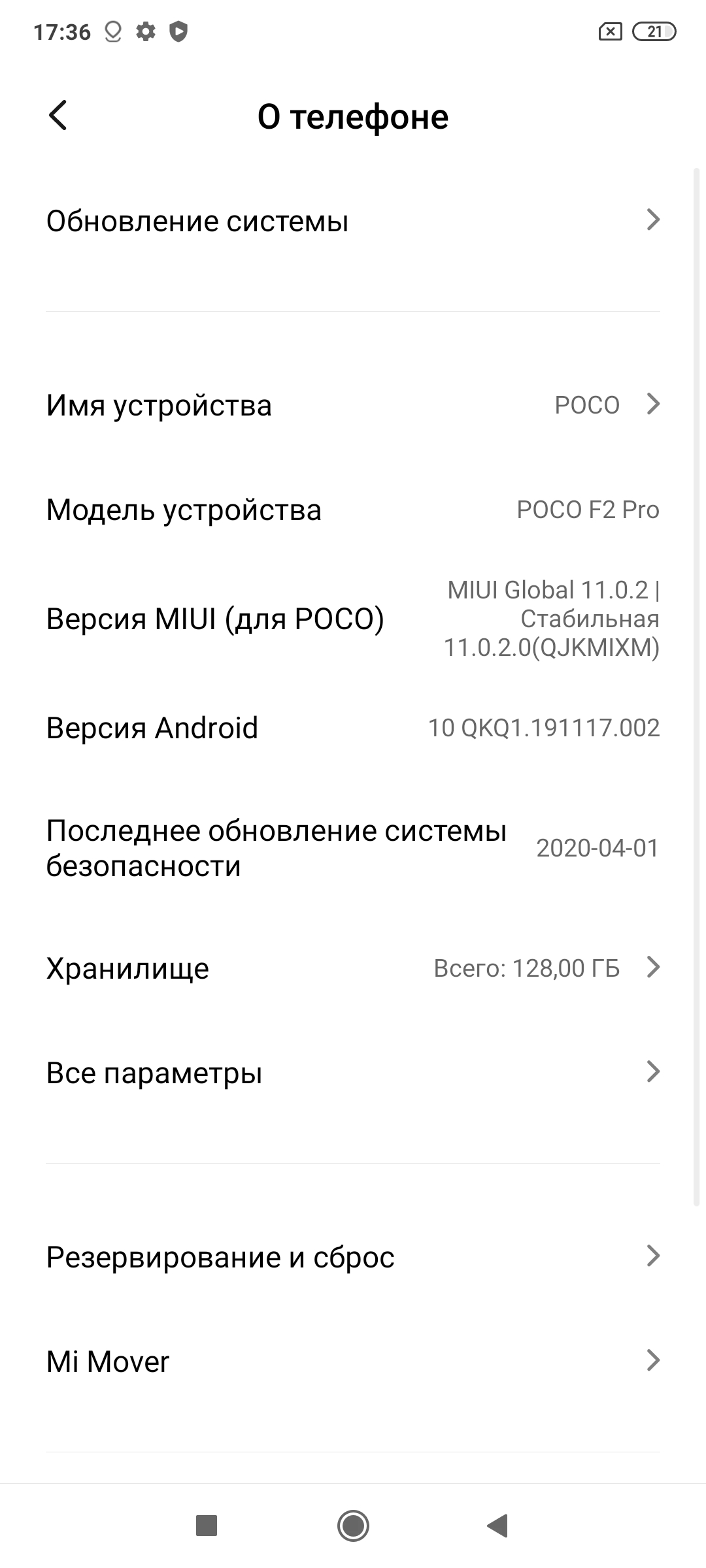This screenshot has width=706, height=1568.
Task: Tap the Версия MIUI (для POCO) row
Action: coord(353,619)
